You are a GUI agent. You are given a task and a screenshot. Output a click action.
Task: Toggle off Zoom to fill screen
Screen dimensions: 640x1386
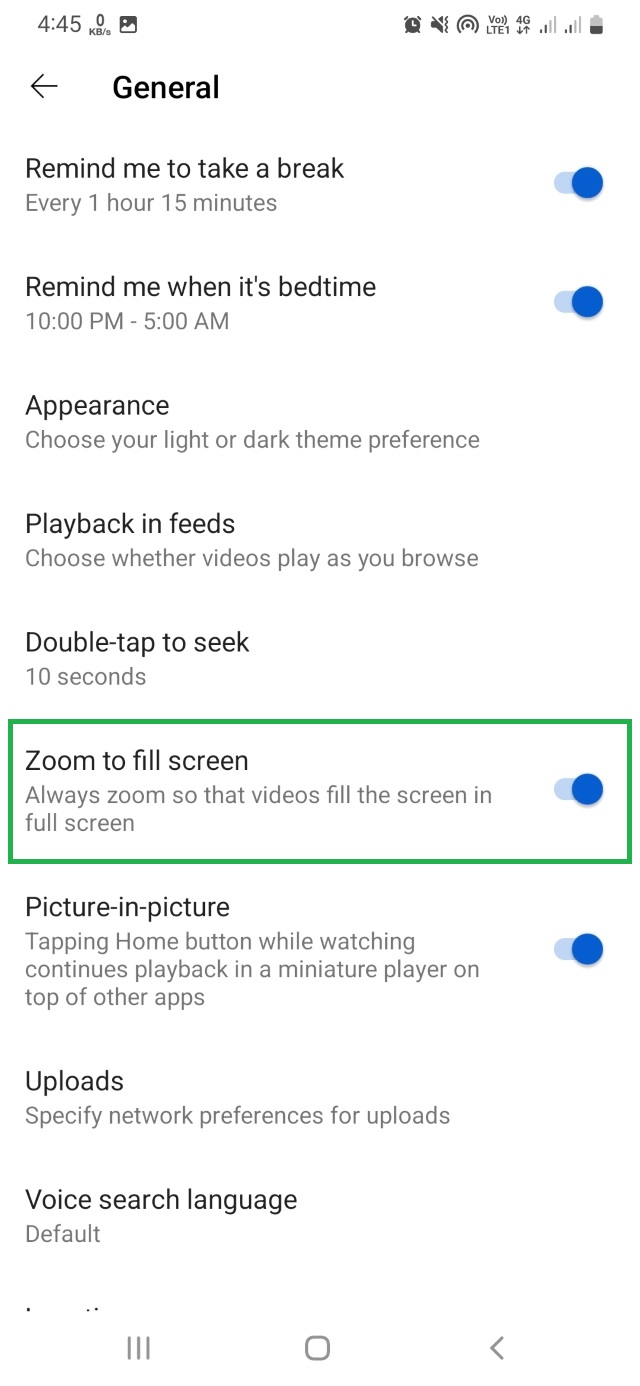tap(579, 790)
